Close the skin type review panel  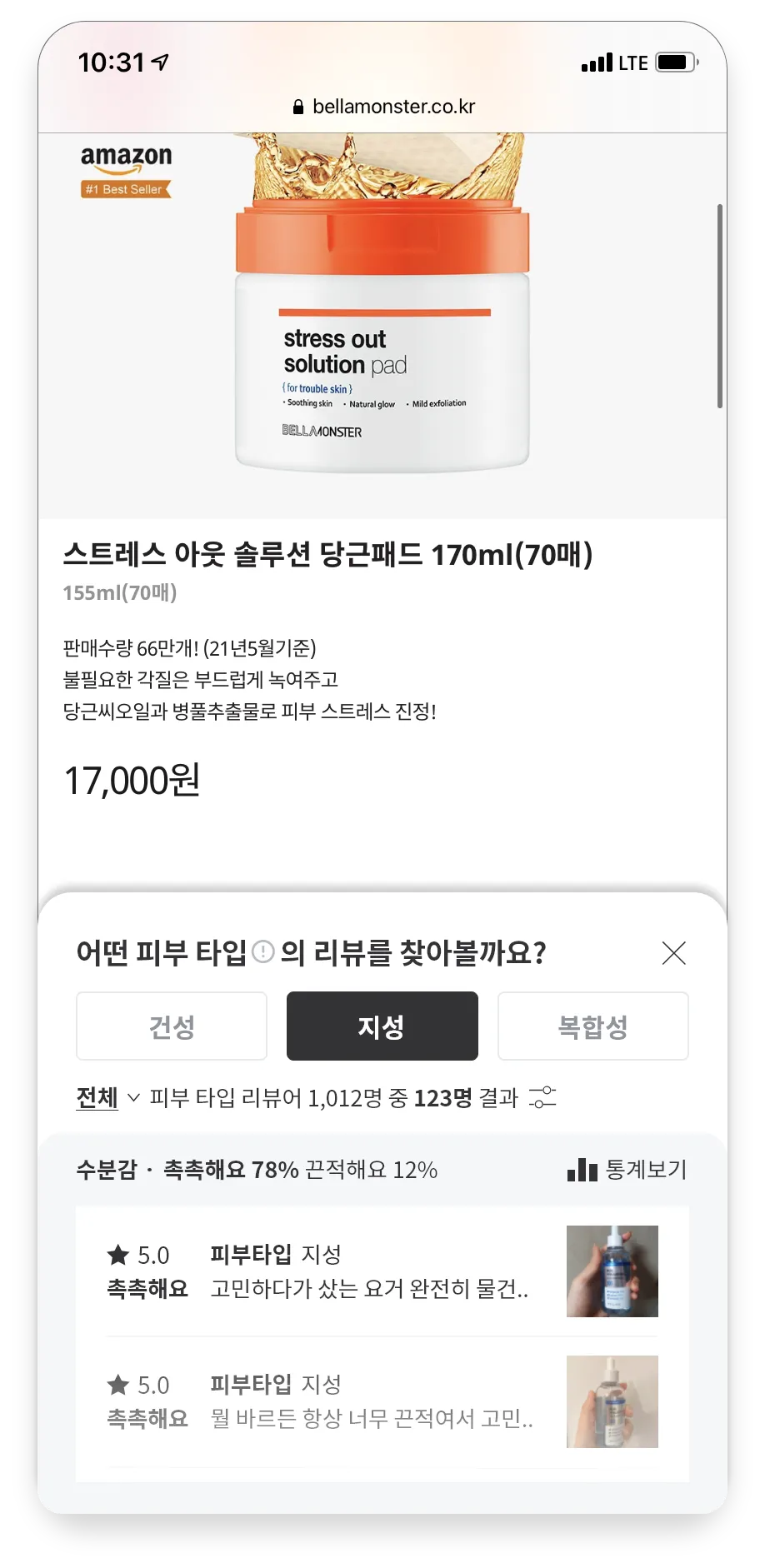673,952
